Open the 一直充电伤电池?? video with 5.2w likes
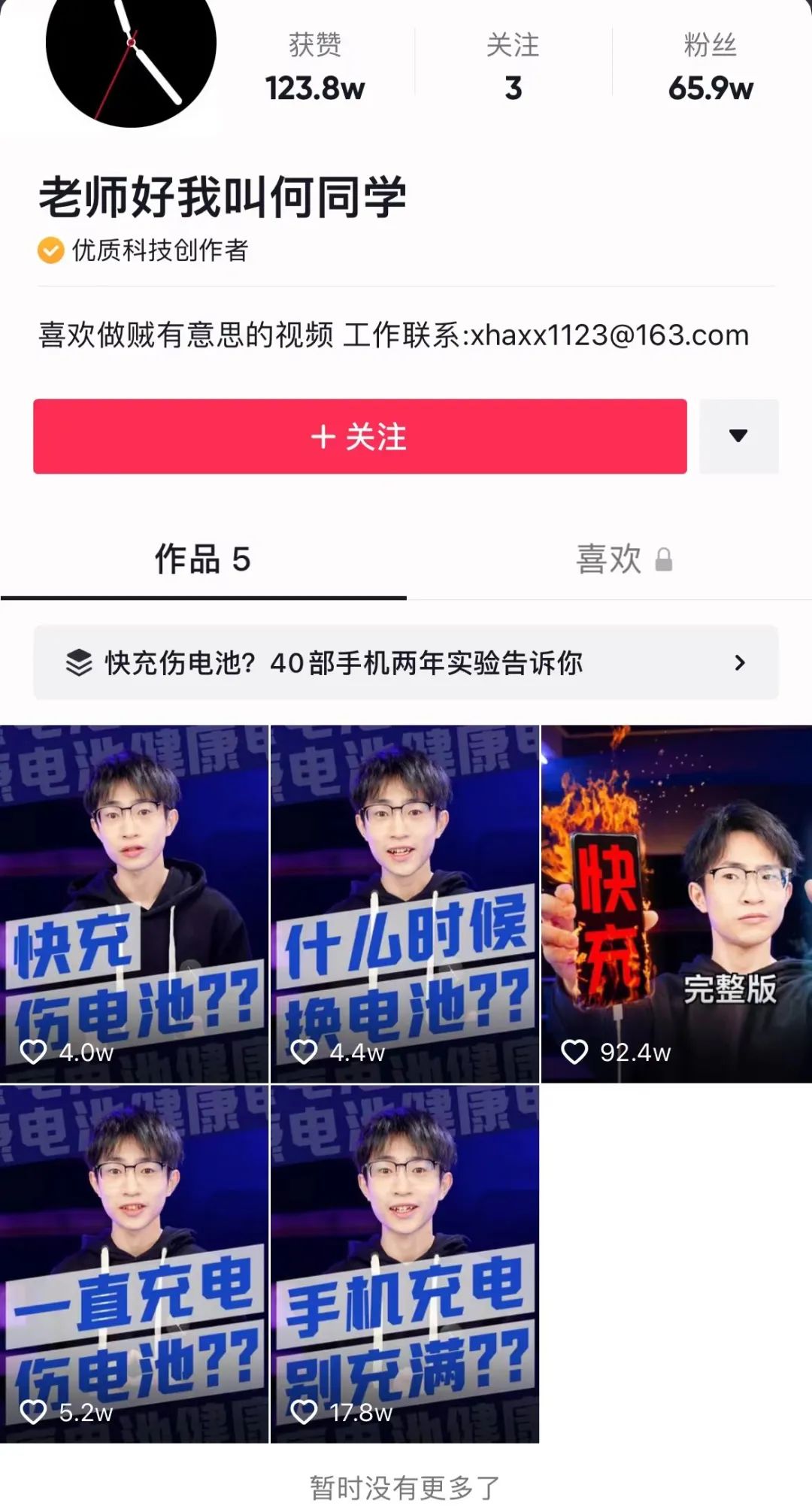The image size is (812, 1512). (x=134, y=1263)
